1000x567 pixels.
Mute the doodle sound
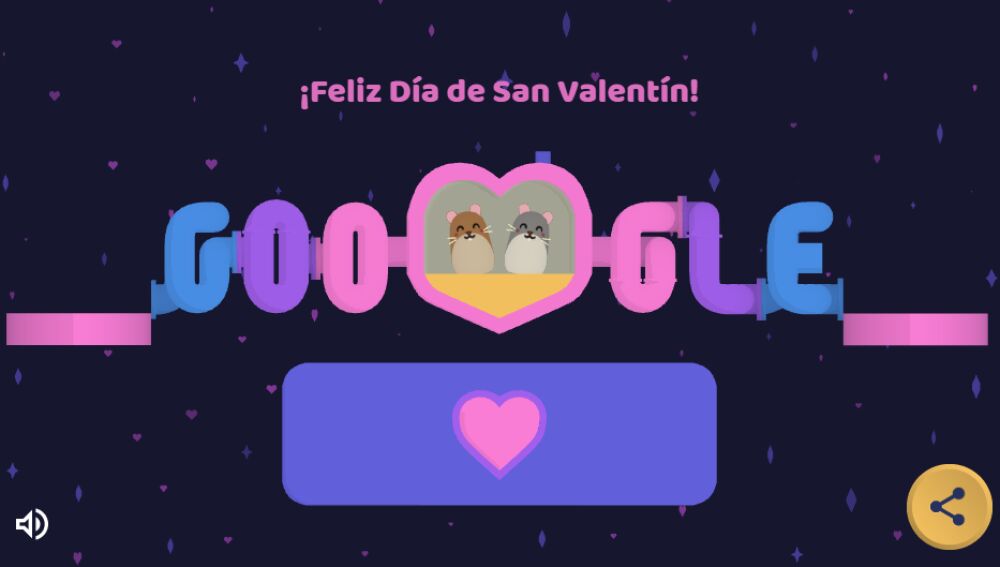[x=31, y=523]
